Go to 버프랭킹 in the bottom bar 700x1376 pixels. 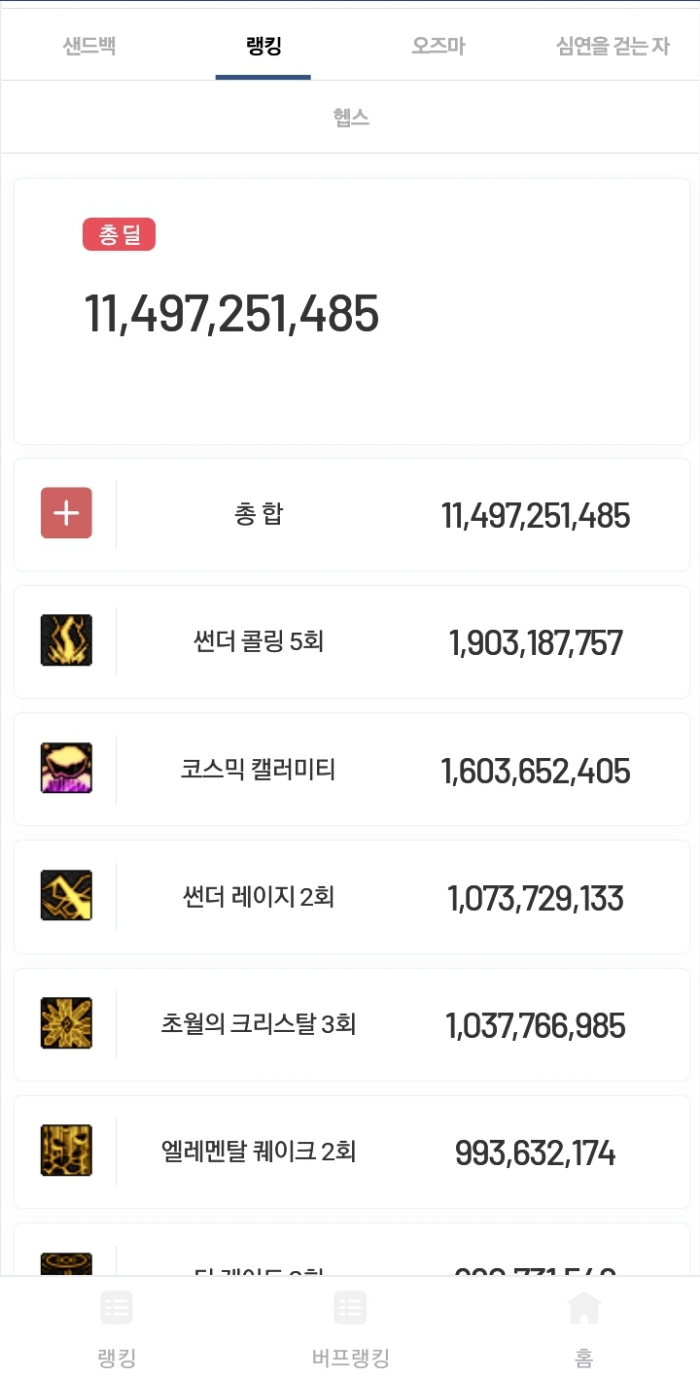(350, 1327)
